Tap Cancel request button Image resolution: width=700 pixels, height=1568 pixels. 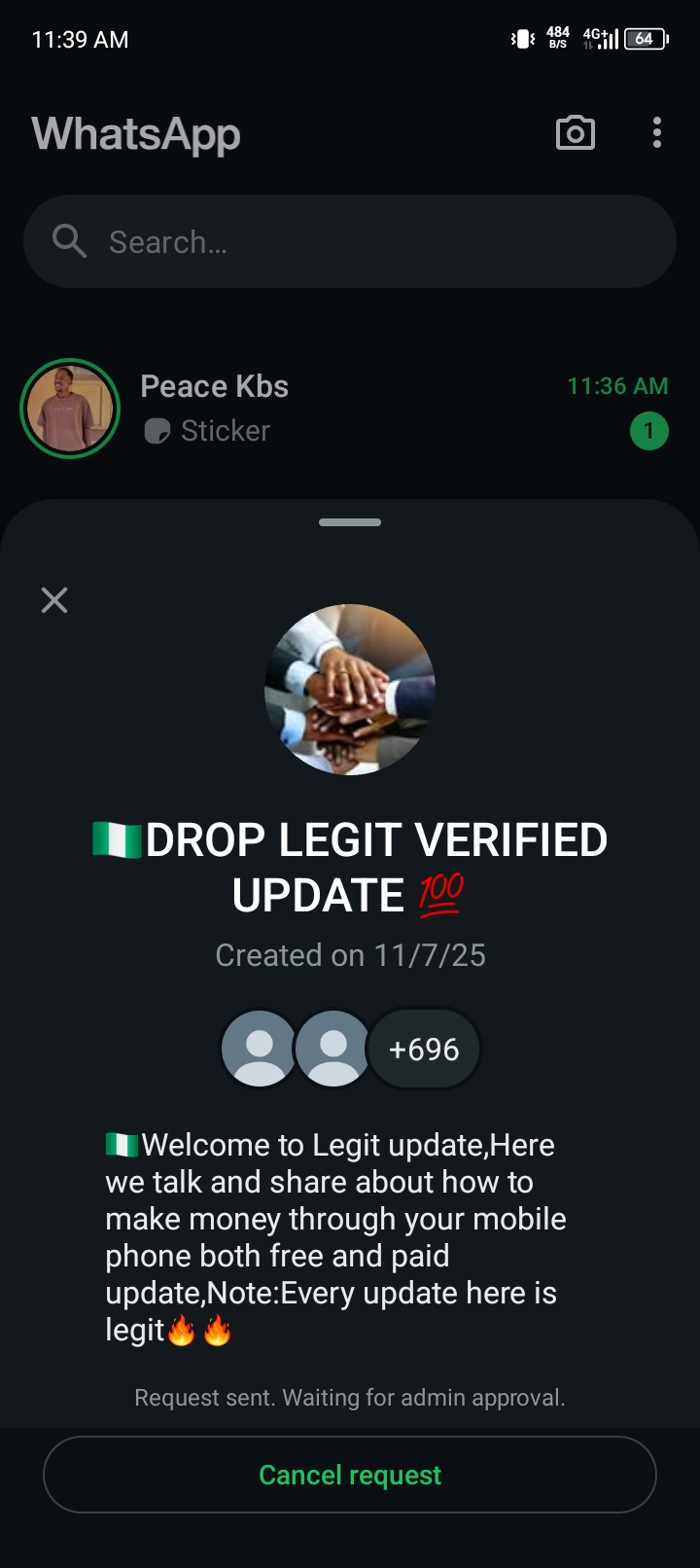[350, 1475]
